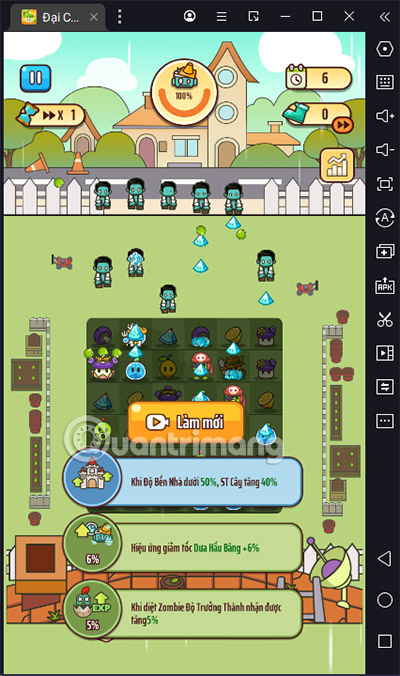
Task: Minimize the emulator window
Action: coord(285,16)
